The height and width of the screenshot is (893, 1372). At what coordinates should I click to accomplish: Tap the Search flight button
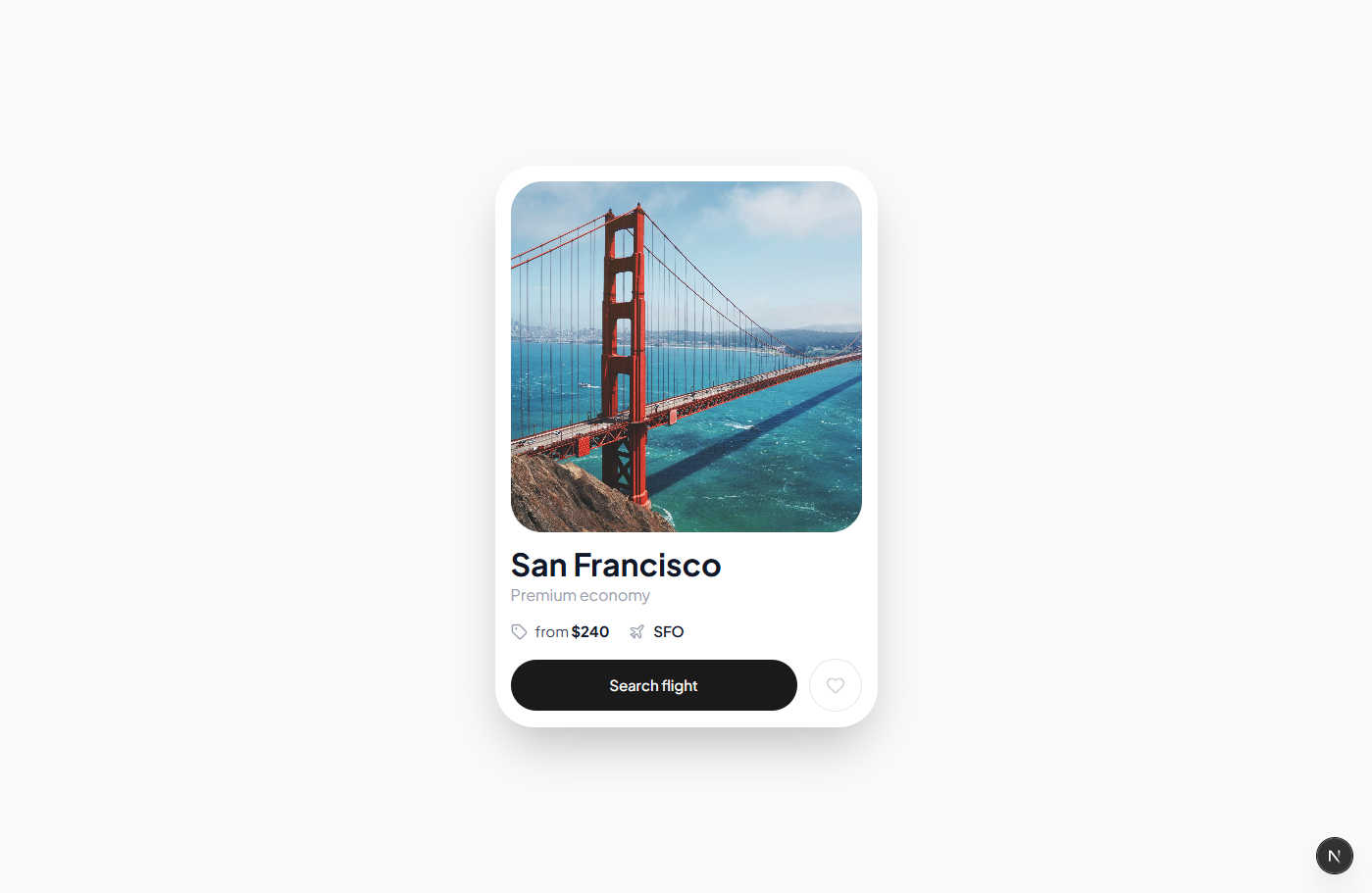[x=653, y=685]
